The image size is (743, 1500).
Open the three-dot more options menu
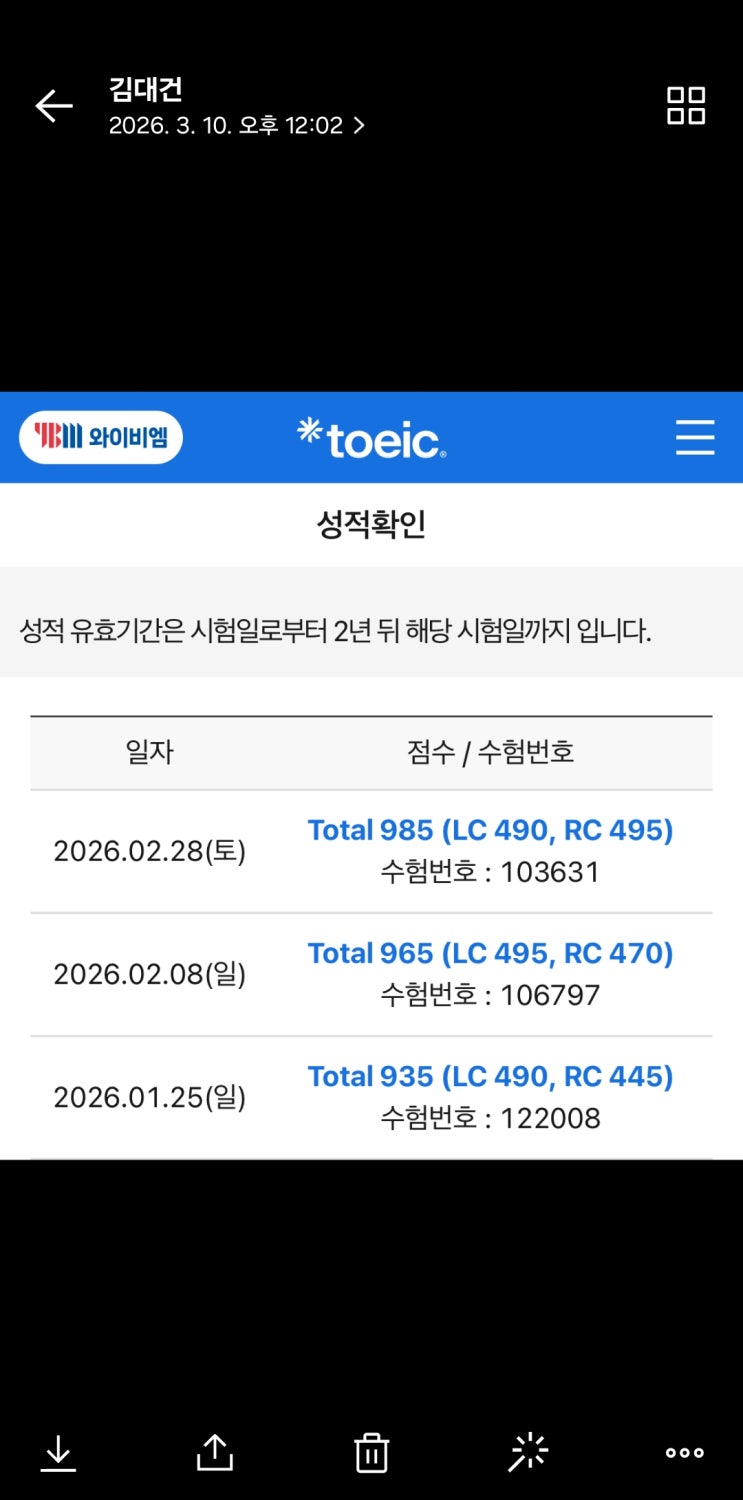(685, 1453)
